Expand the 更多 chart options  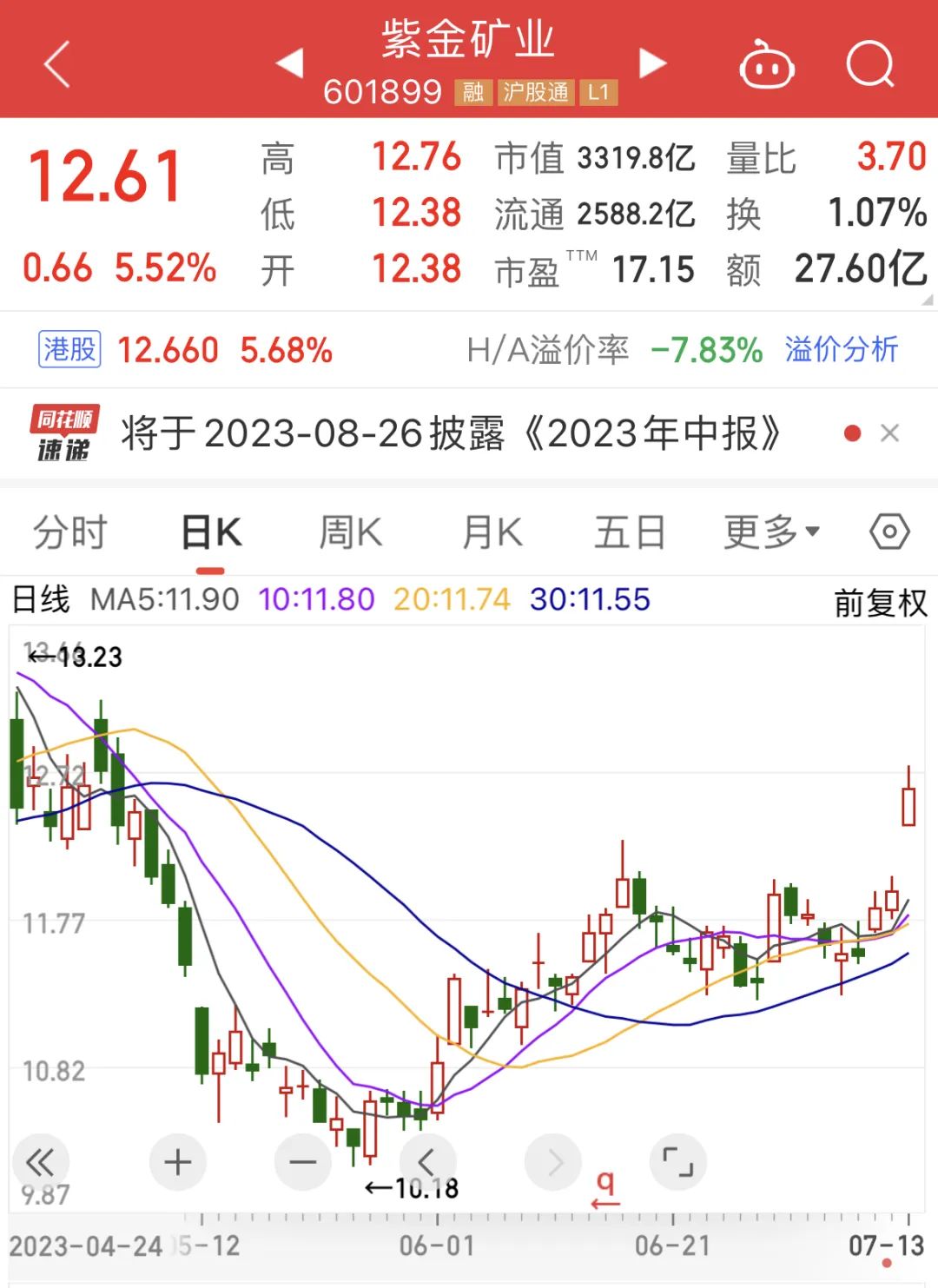click(771, 532)
